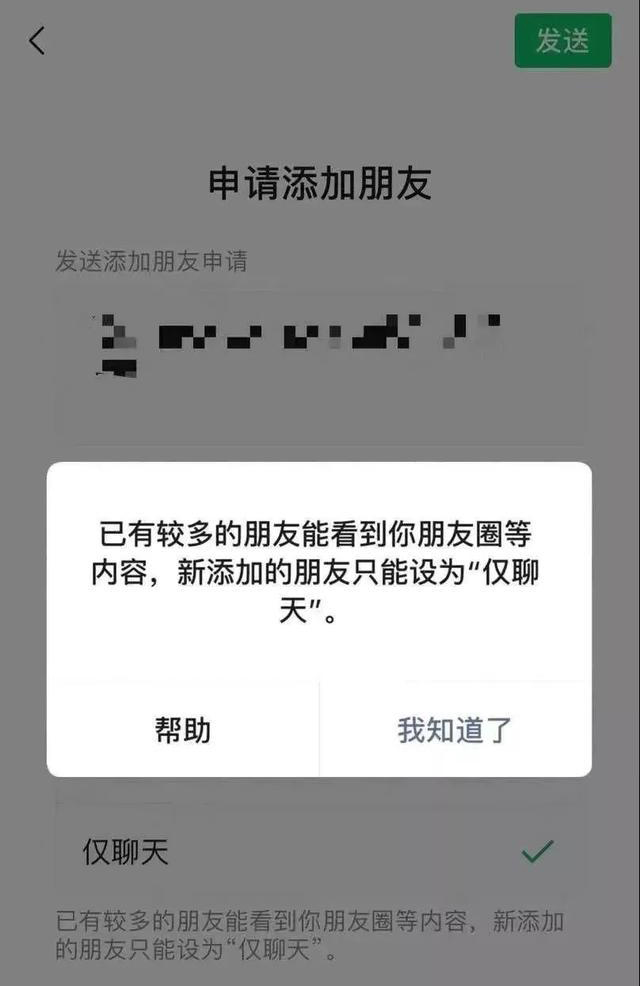Tap the green 发送 button
The image size is (640, 986).
pyautogui.click(x=562, y=41)
